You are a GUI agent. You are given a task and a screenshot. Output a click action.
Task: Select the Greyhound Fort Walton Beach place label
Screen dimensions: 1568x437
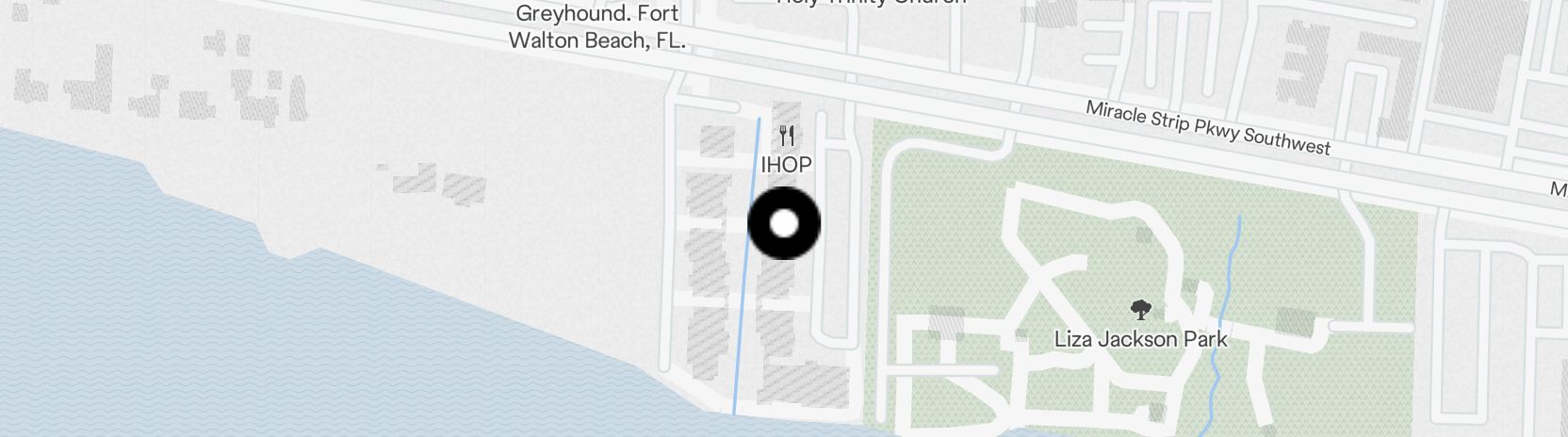click(596, 27)
